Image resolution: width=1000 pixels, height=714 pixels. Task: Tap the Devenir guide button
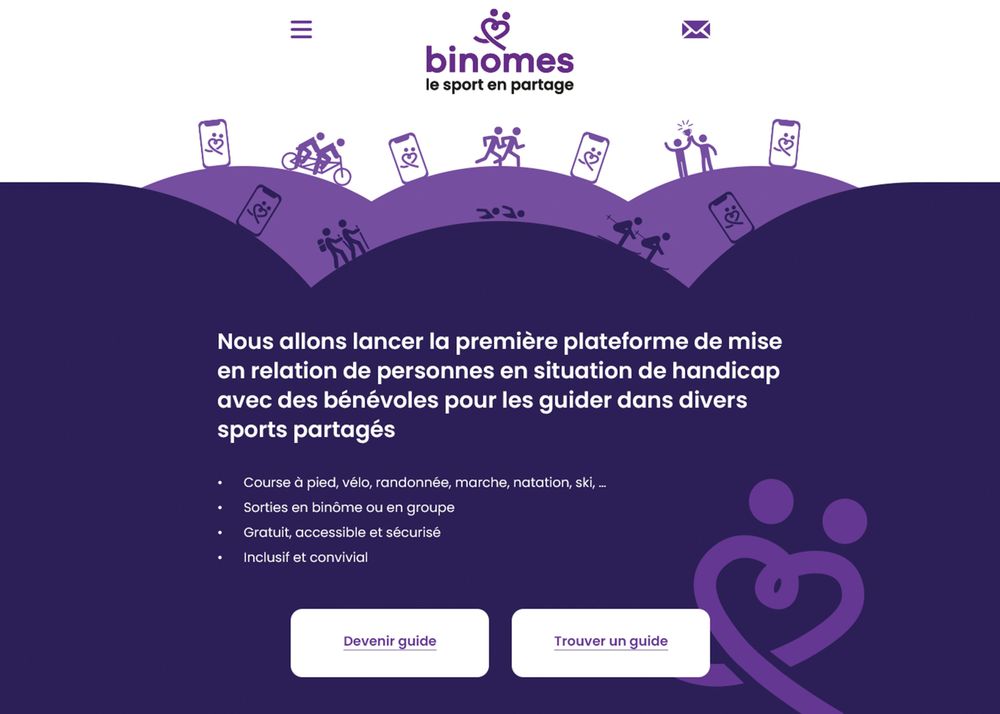point(390,642)
